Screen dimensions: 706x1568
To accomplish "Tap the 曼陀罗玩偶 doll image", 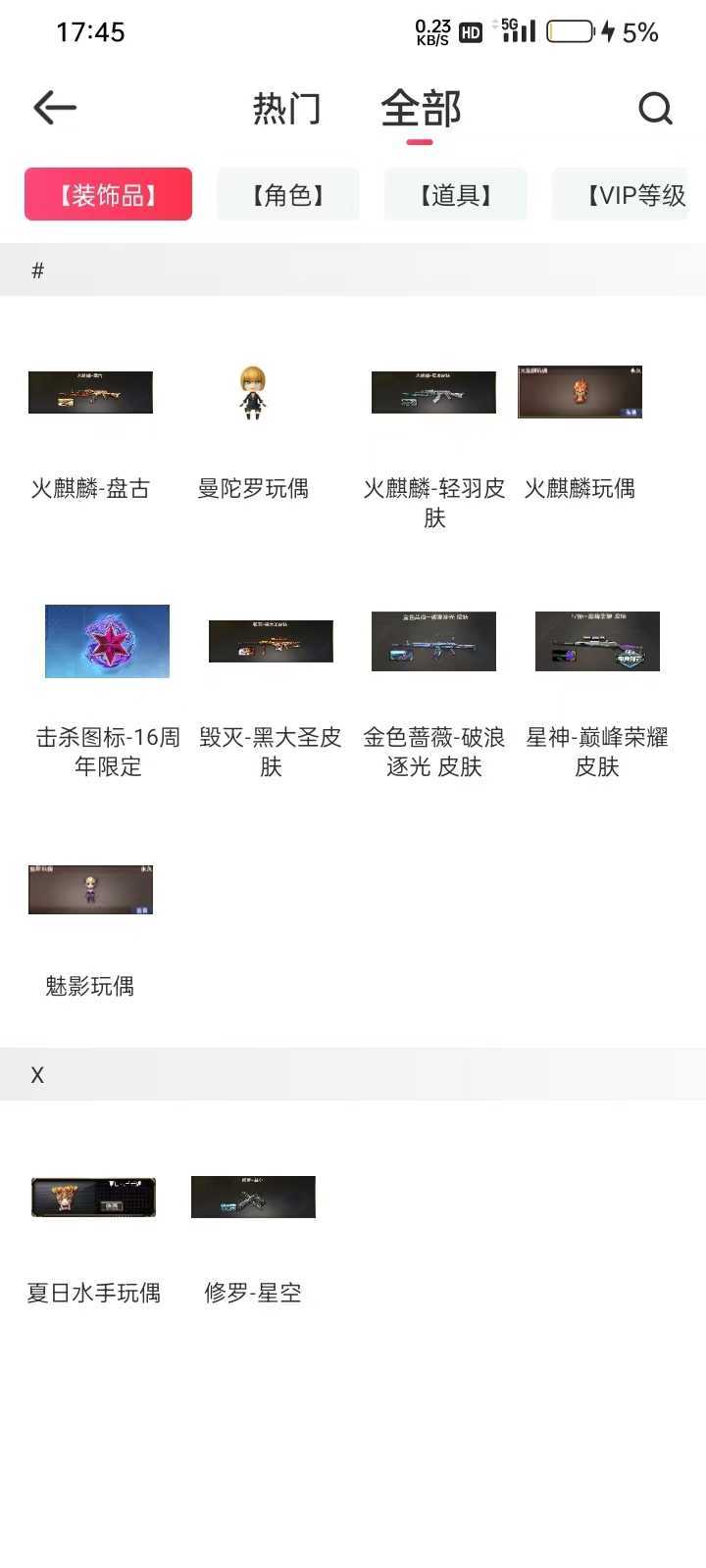I will click(x=253, y=392).
